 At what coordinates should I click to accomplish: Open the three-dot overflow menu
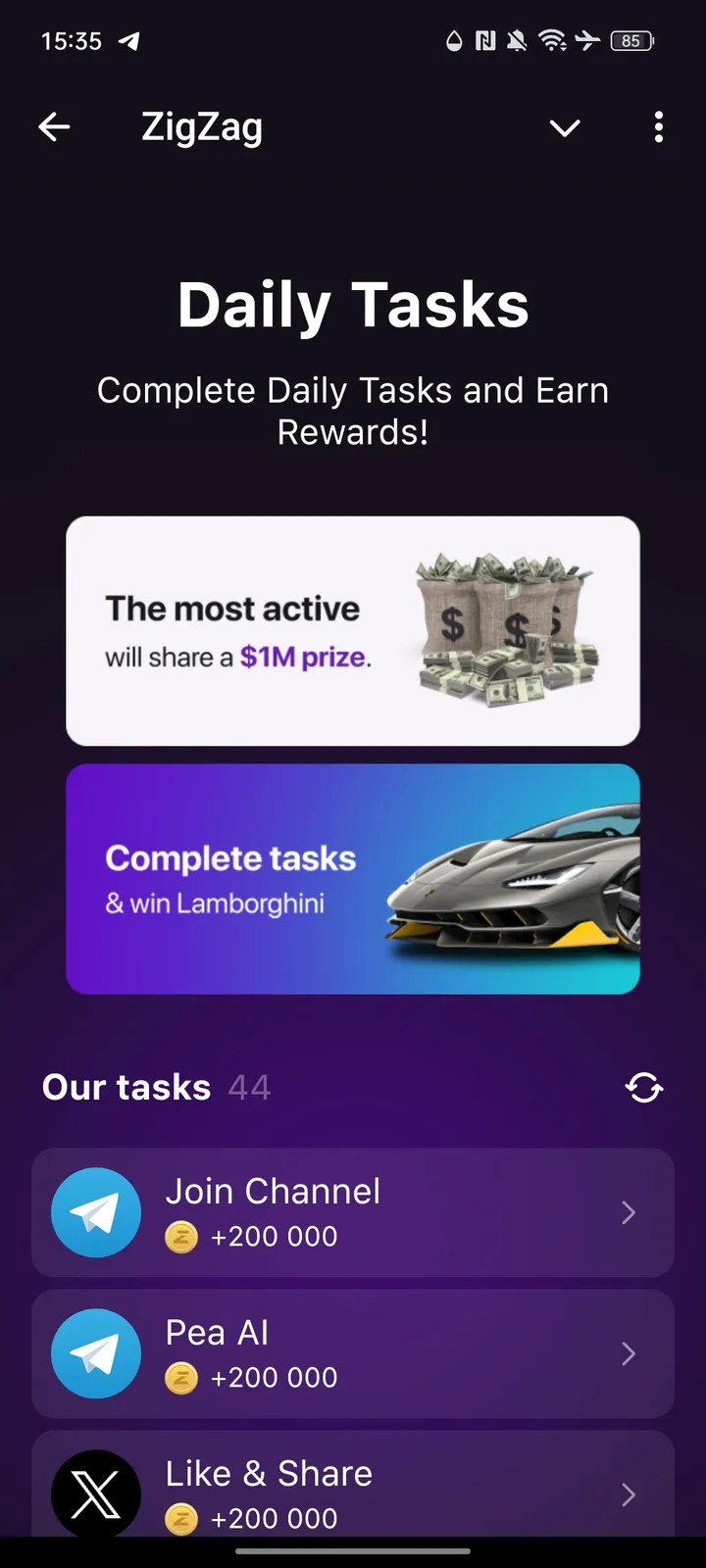[x=658, y=127]
